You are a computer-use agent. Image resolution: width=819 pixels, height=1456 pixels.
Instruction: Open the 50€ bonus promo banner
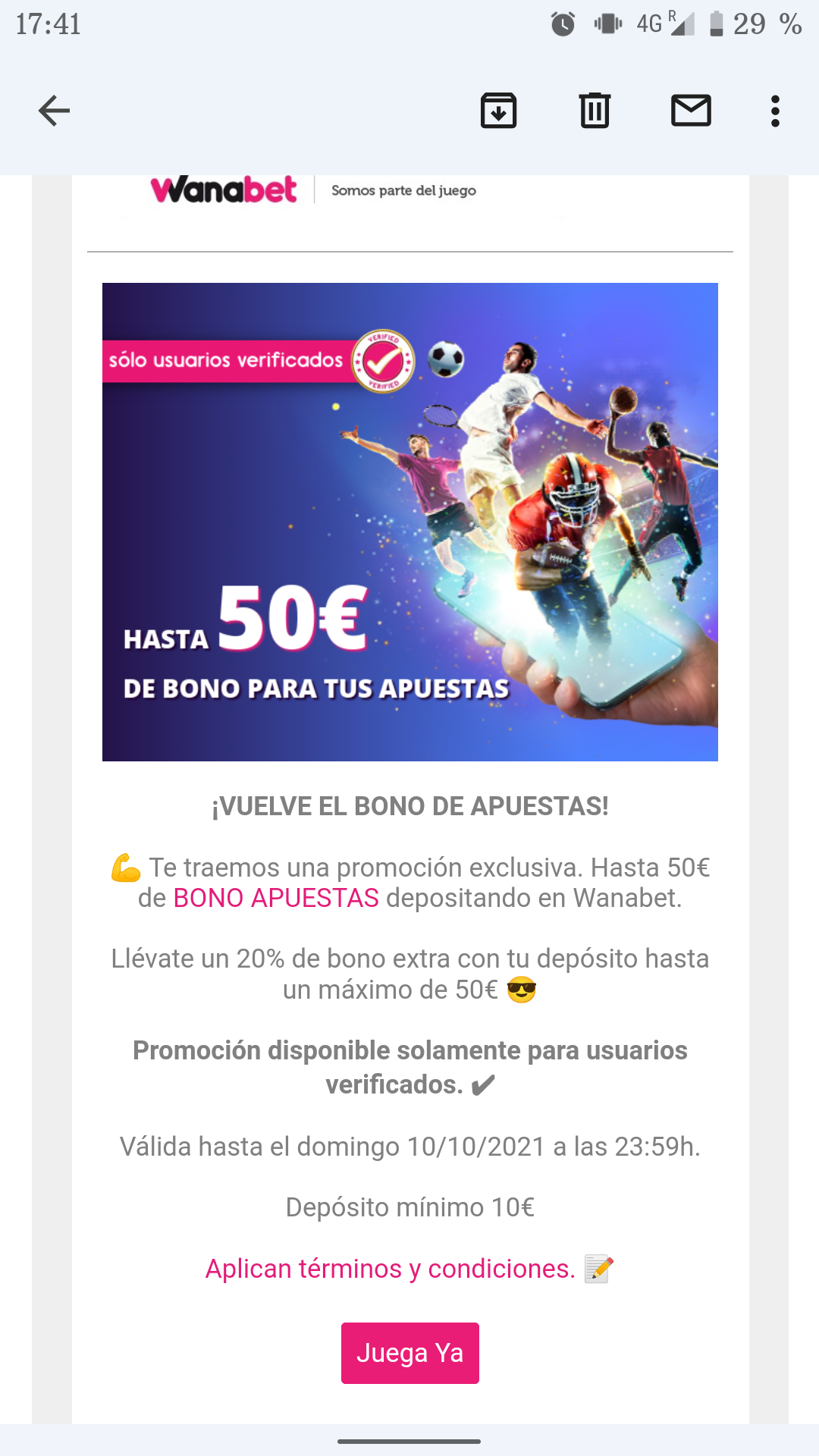point(410,522)
